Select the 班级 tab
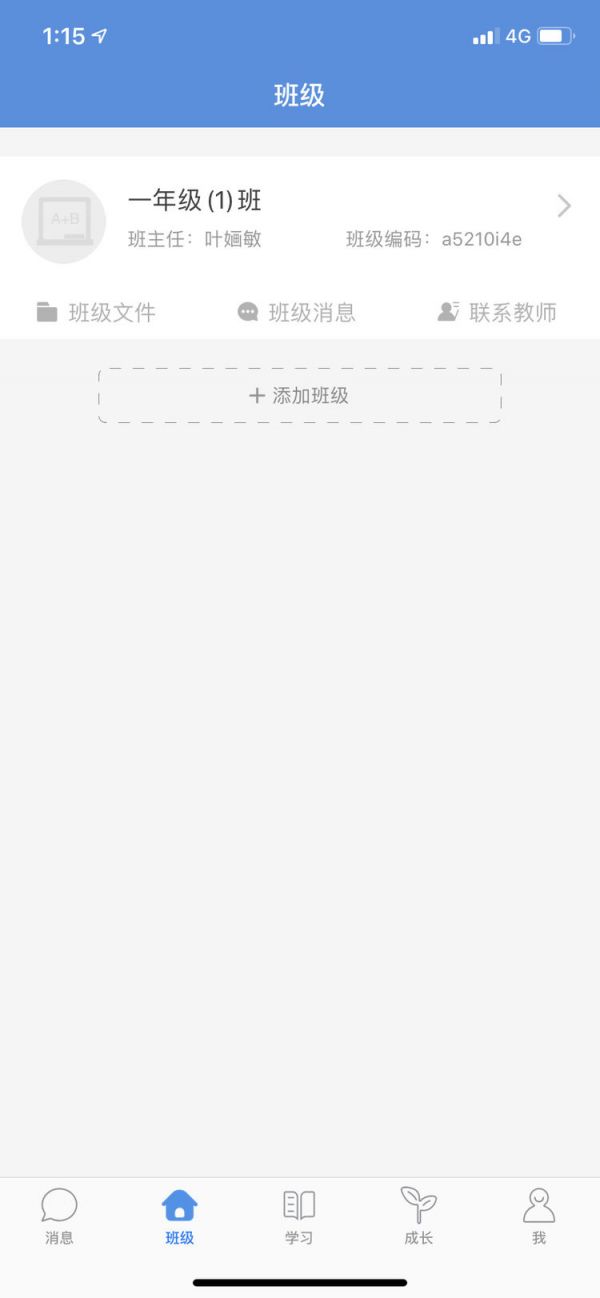Image resolution: width=600 pixels, height=1298 pixels. [x=180, y=1215]
